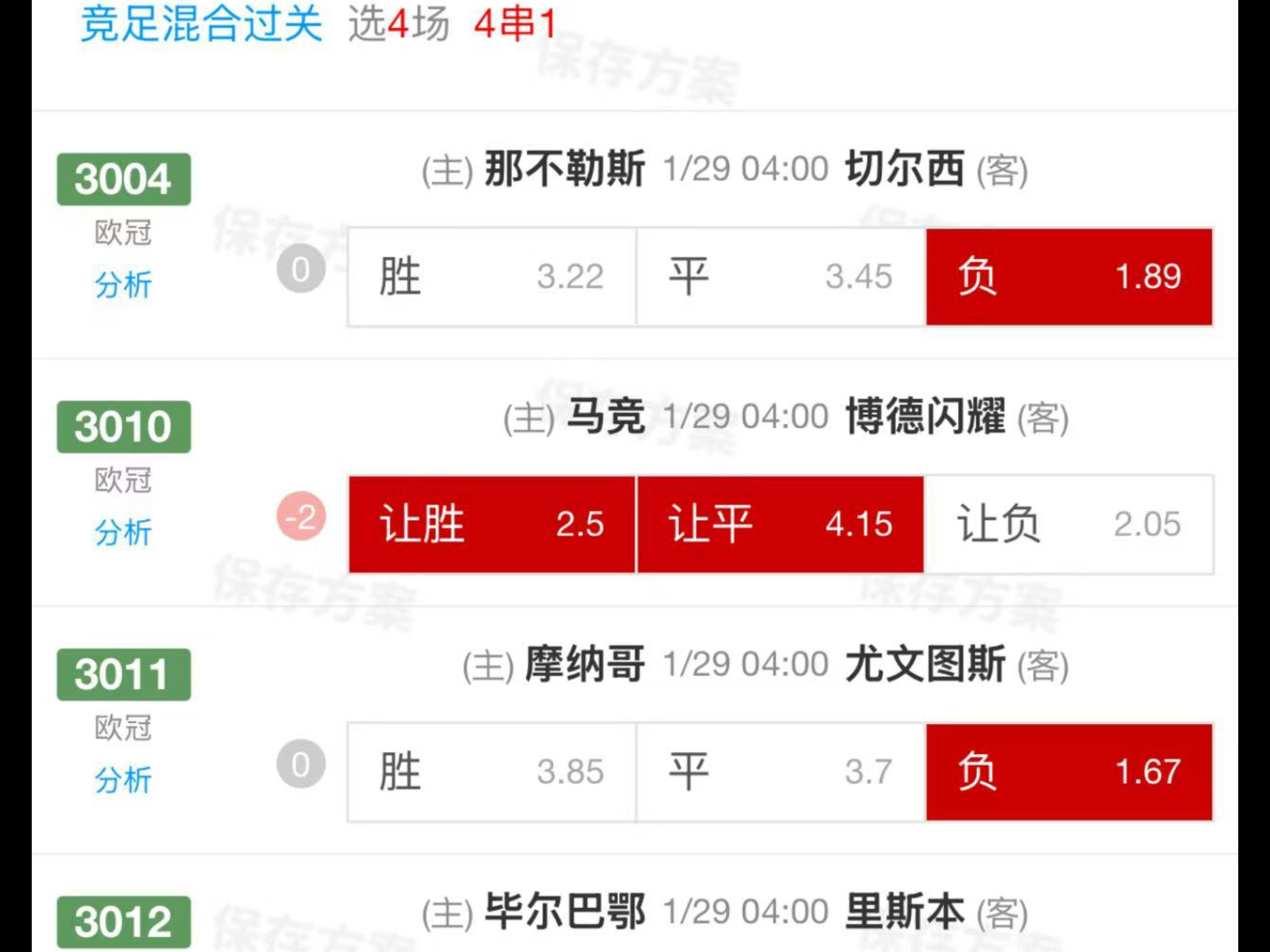Select 让负 2.05 for 马竞 match
The height and width of the screenshot is (952, 1270).
tap(1069, 524)
